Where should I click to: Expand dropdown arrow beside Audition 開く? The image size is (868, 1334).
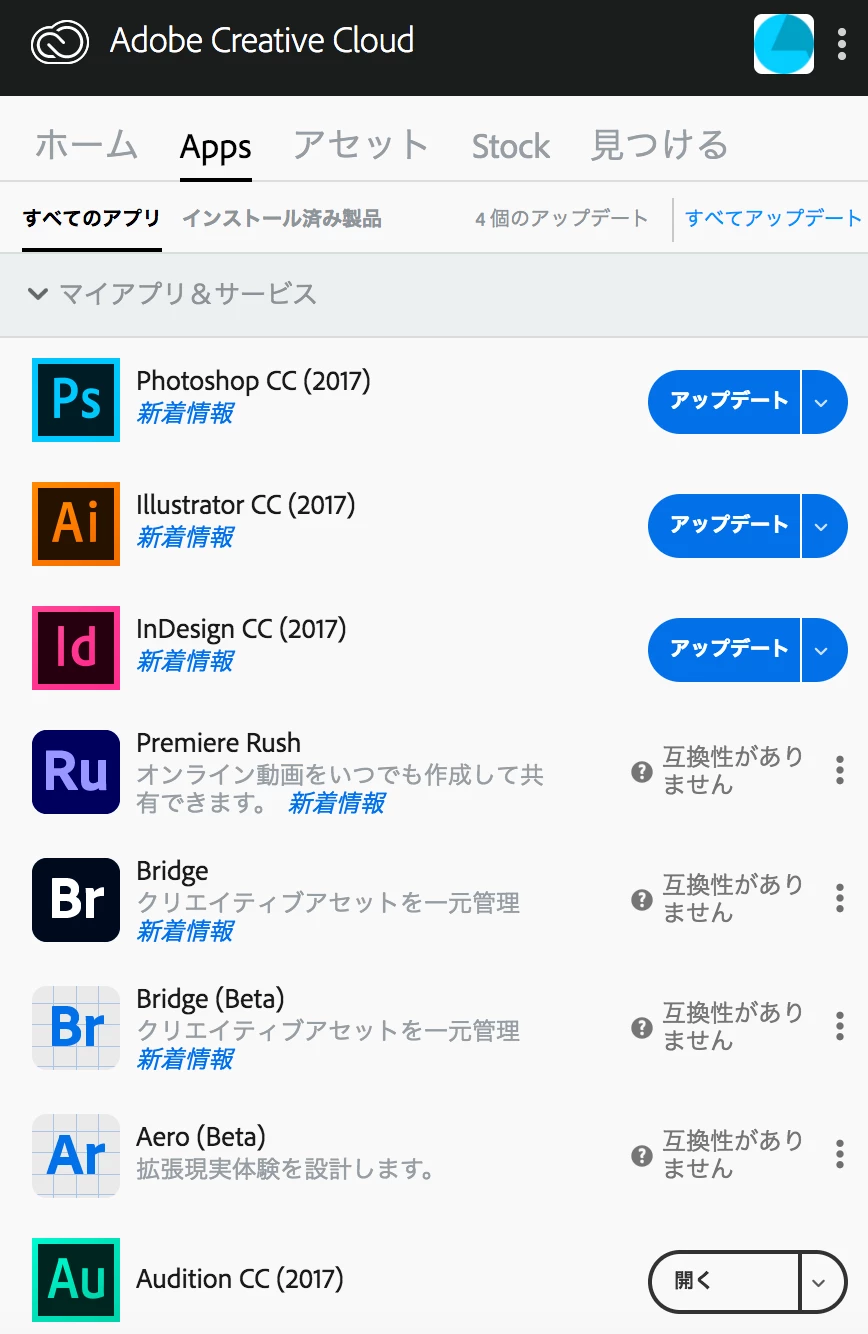coord(822,1281)
